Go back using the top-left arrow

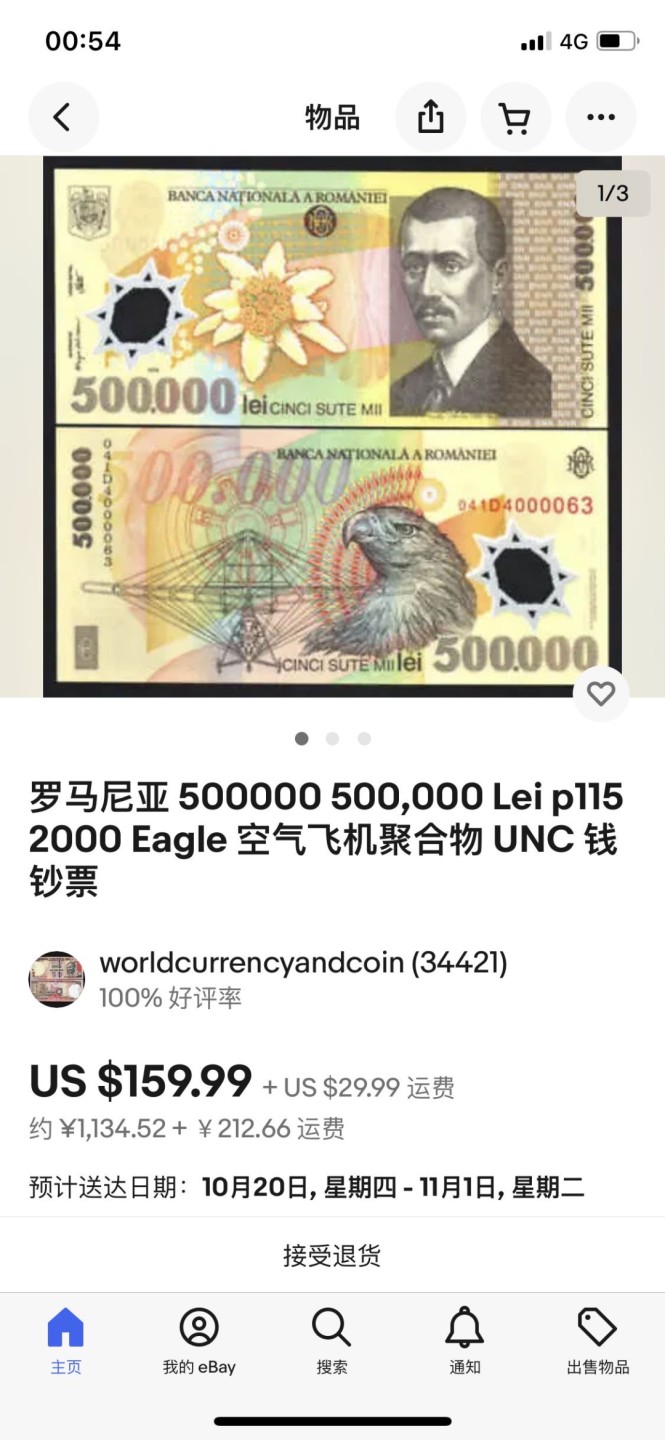(x=63, y=118)
